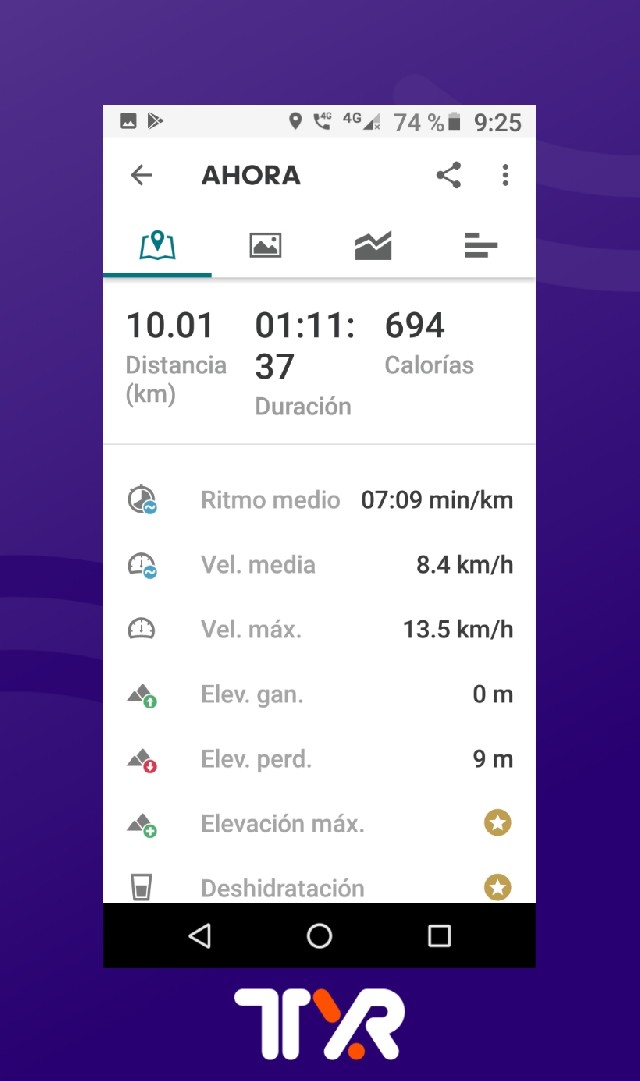
Task: Open the splits bars tab
Action: point(481,245)
